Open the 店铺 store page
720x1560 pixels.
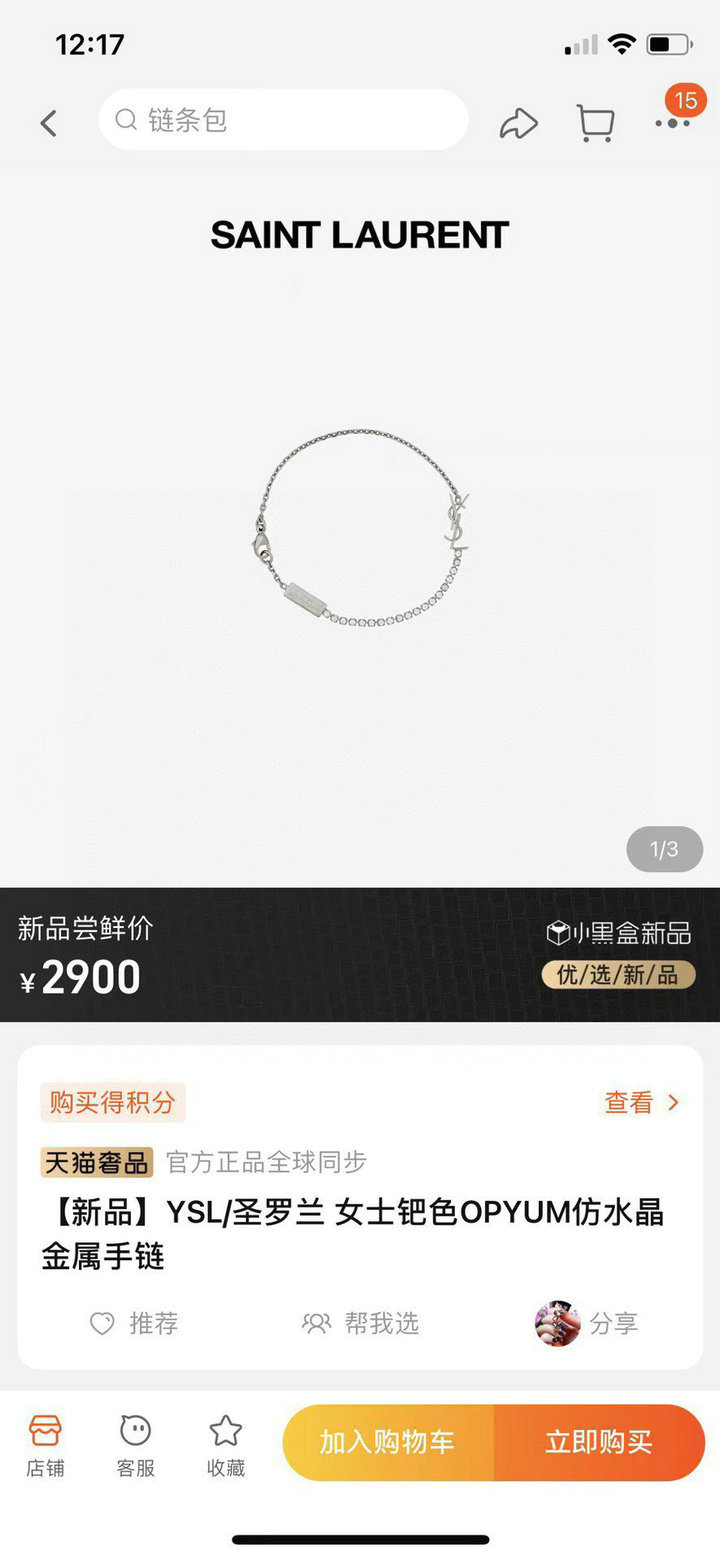(45, 1445)
